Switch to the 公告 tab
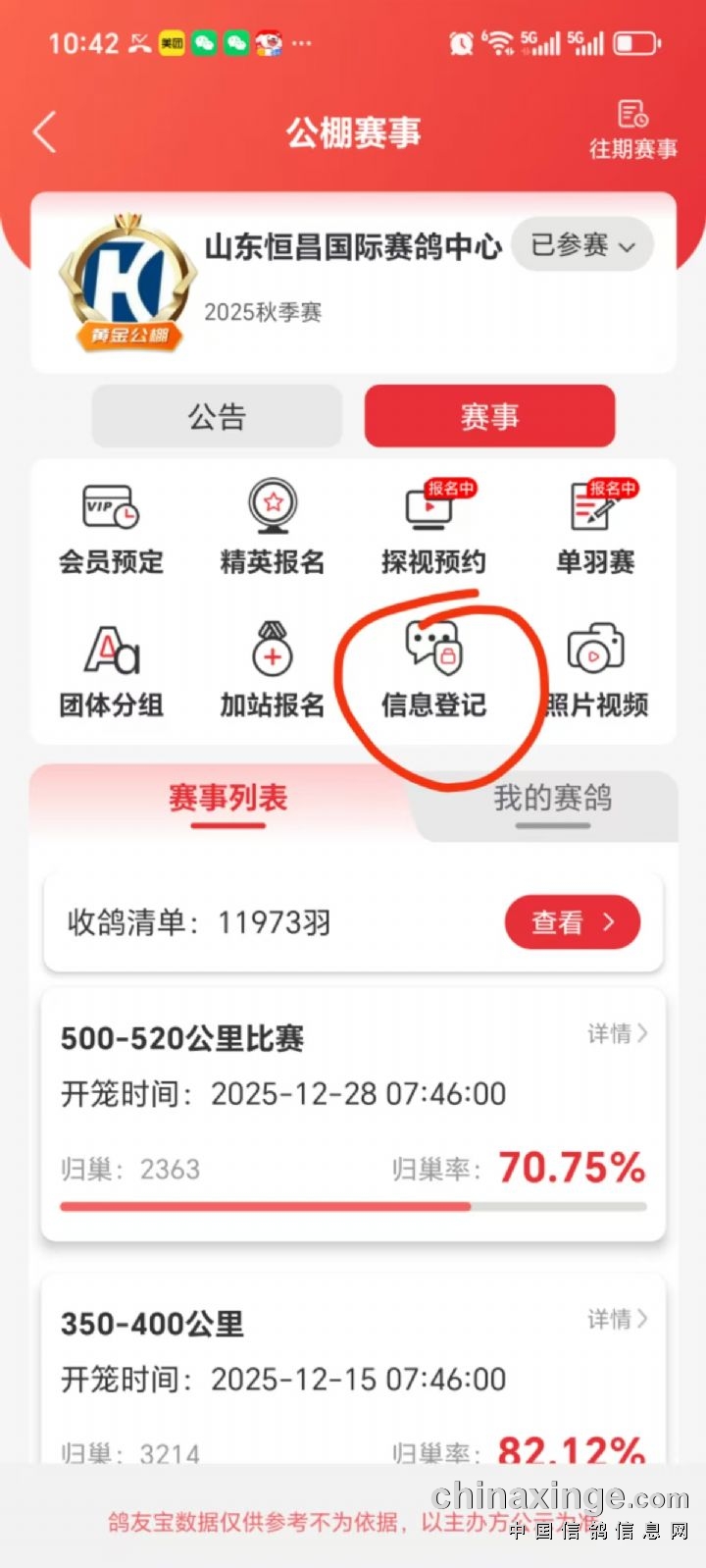This screenshot has width=706, height=1568. coord(217,417)
